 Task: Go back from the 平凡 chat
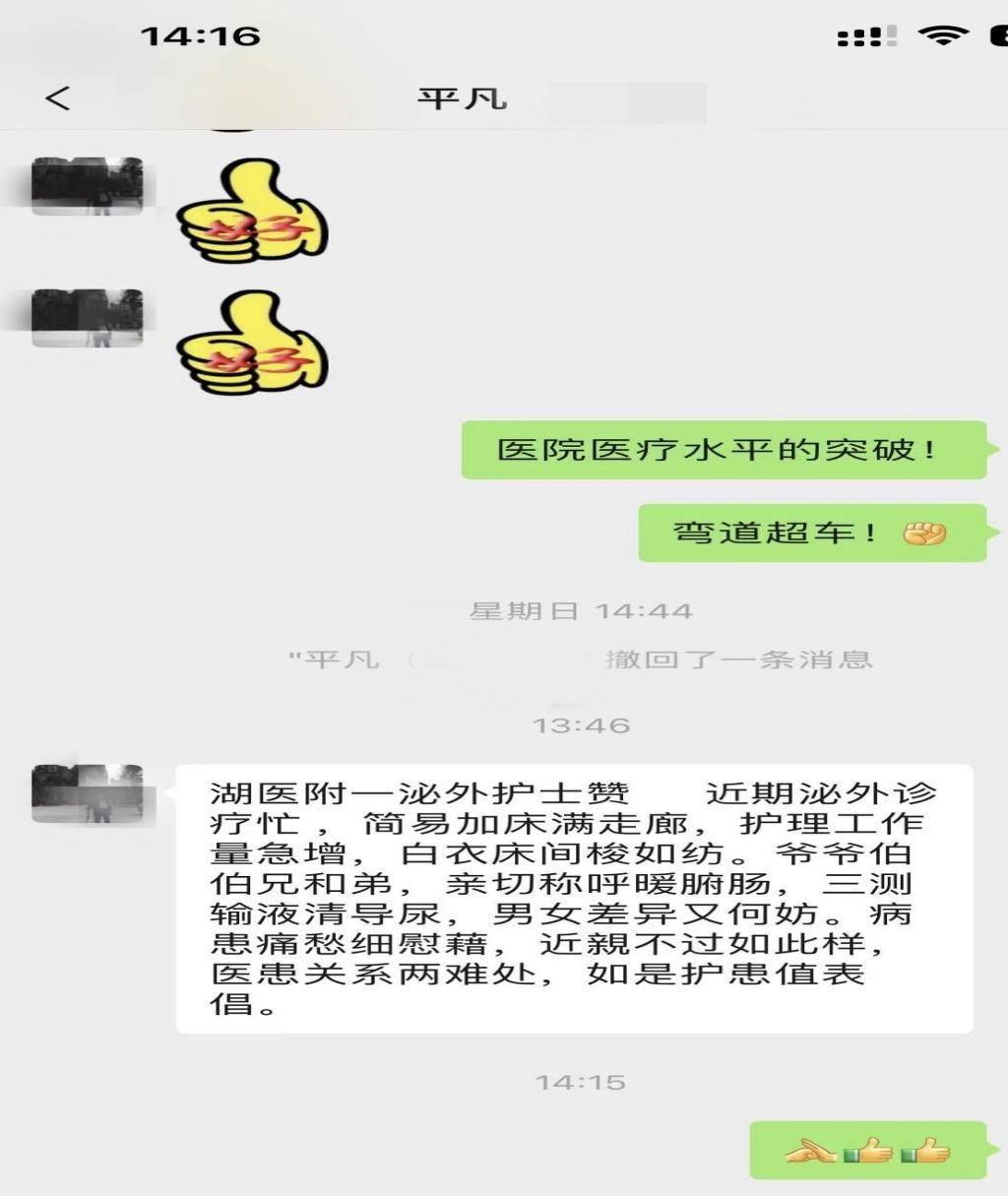click(x=57, y=98)
